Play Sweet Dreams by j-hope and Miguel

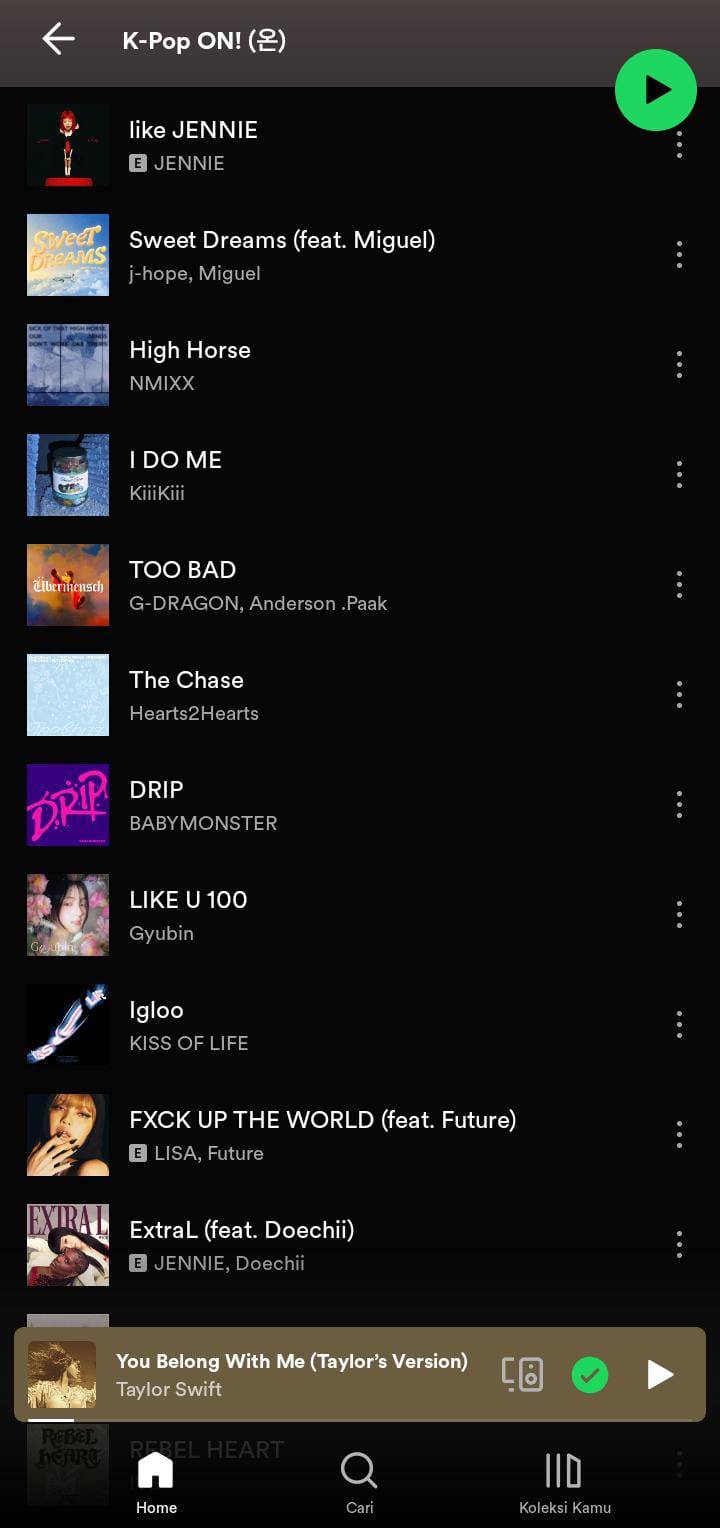tap(282, 254)
